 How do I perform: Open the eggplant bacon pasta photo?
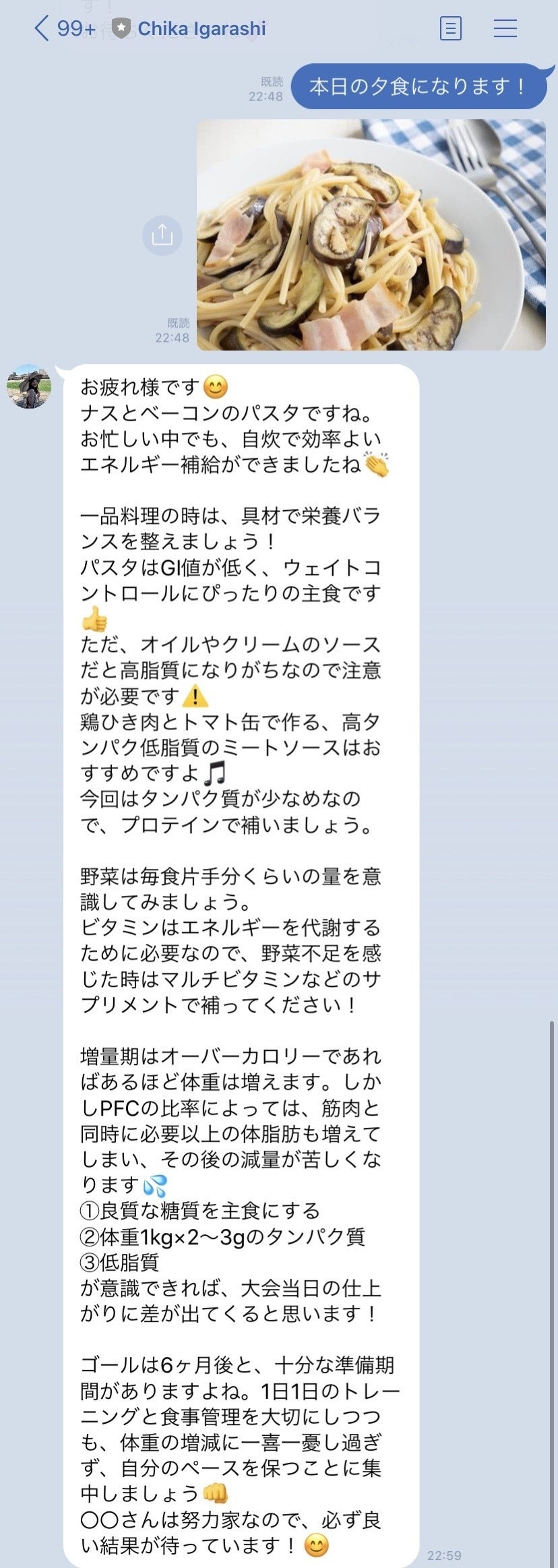[x=371, y=235]
